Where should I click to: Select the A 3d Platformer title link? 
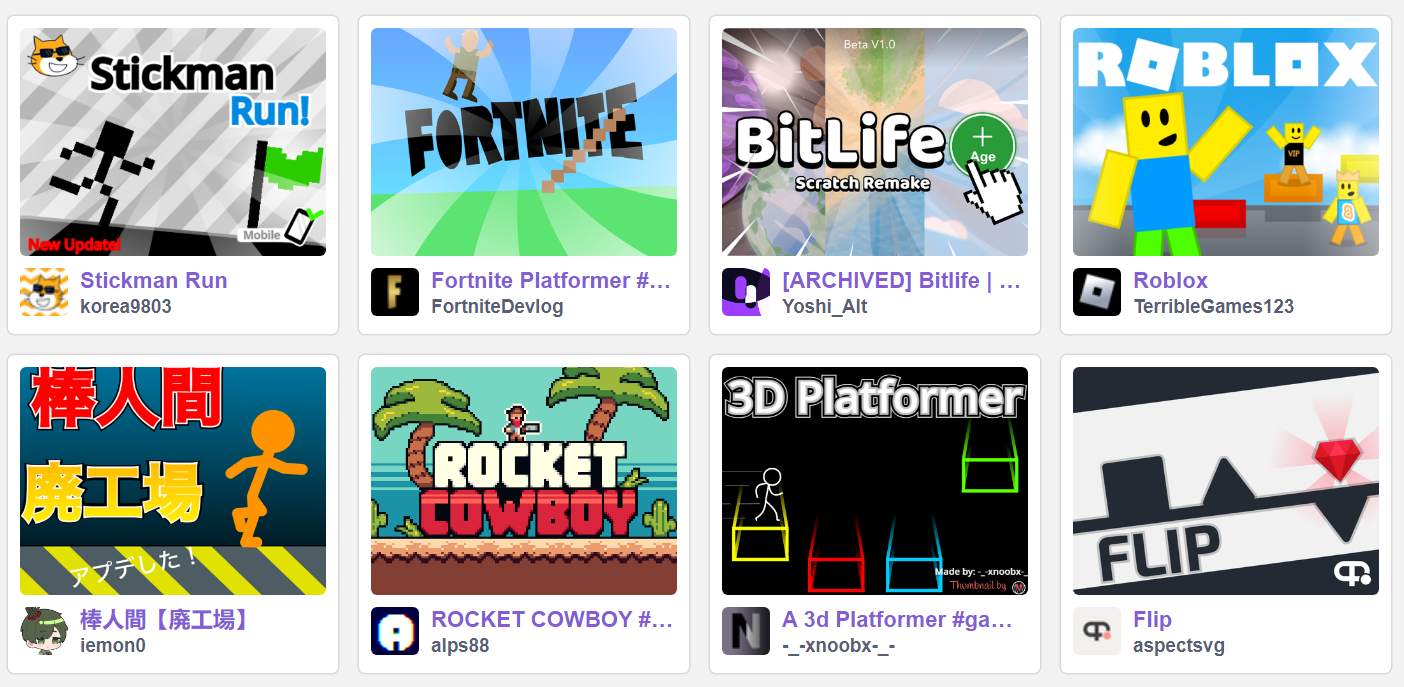[898, 620]
